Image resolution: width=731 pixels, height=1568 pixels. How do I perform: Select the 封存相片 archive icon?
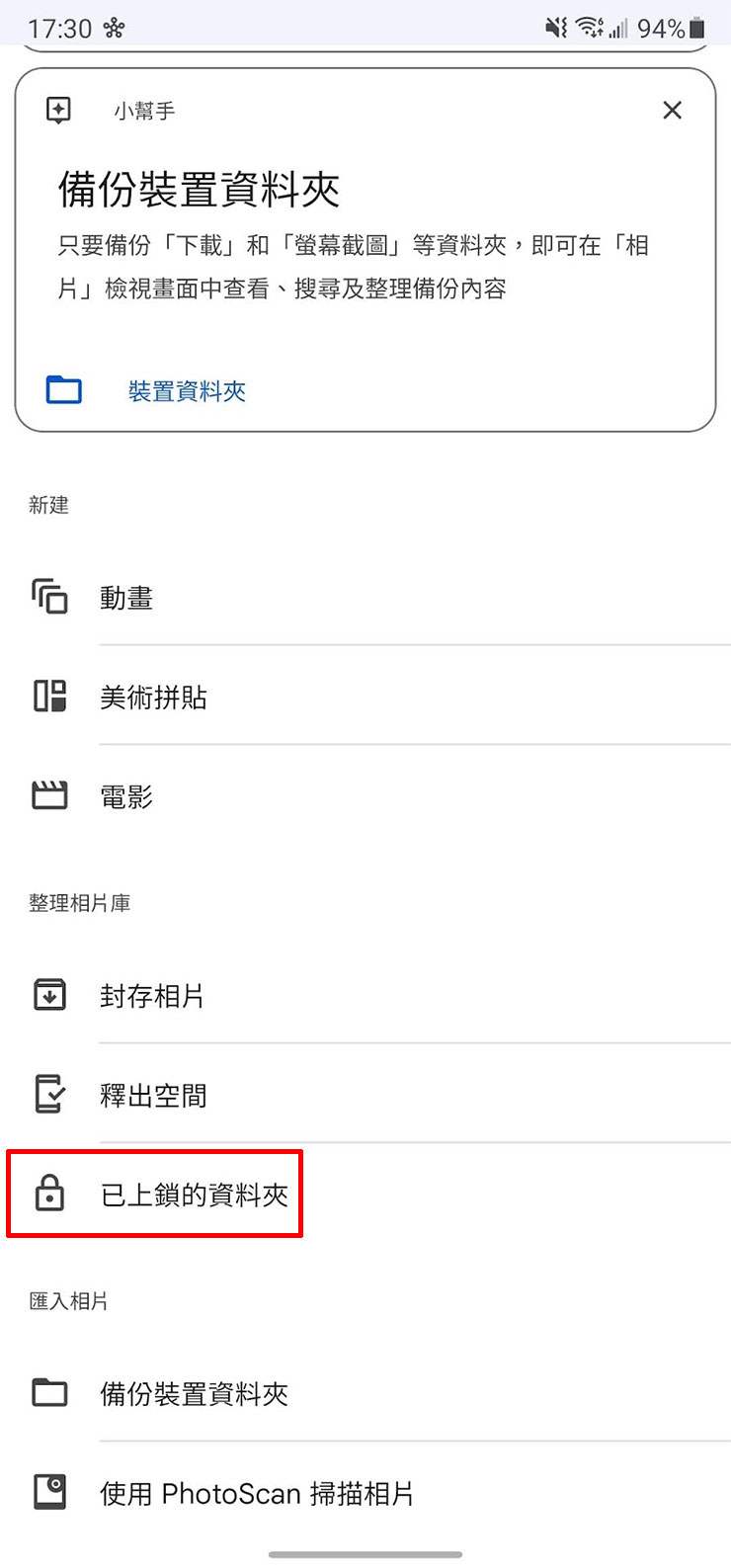coord(49,995)
